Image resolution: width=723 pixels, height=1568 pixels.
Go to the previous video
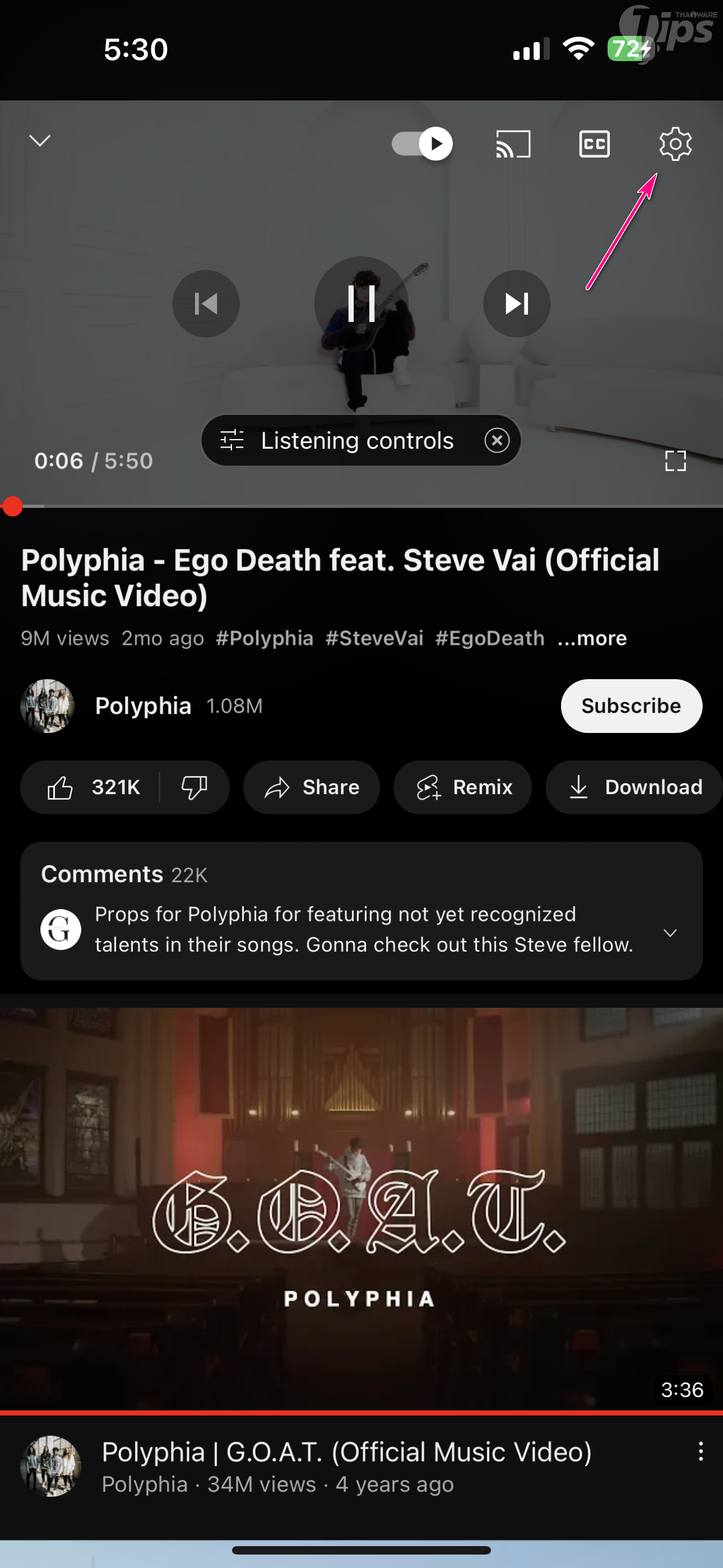click(x=206, y=303)
